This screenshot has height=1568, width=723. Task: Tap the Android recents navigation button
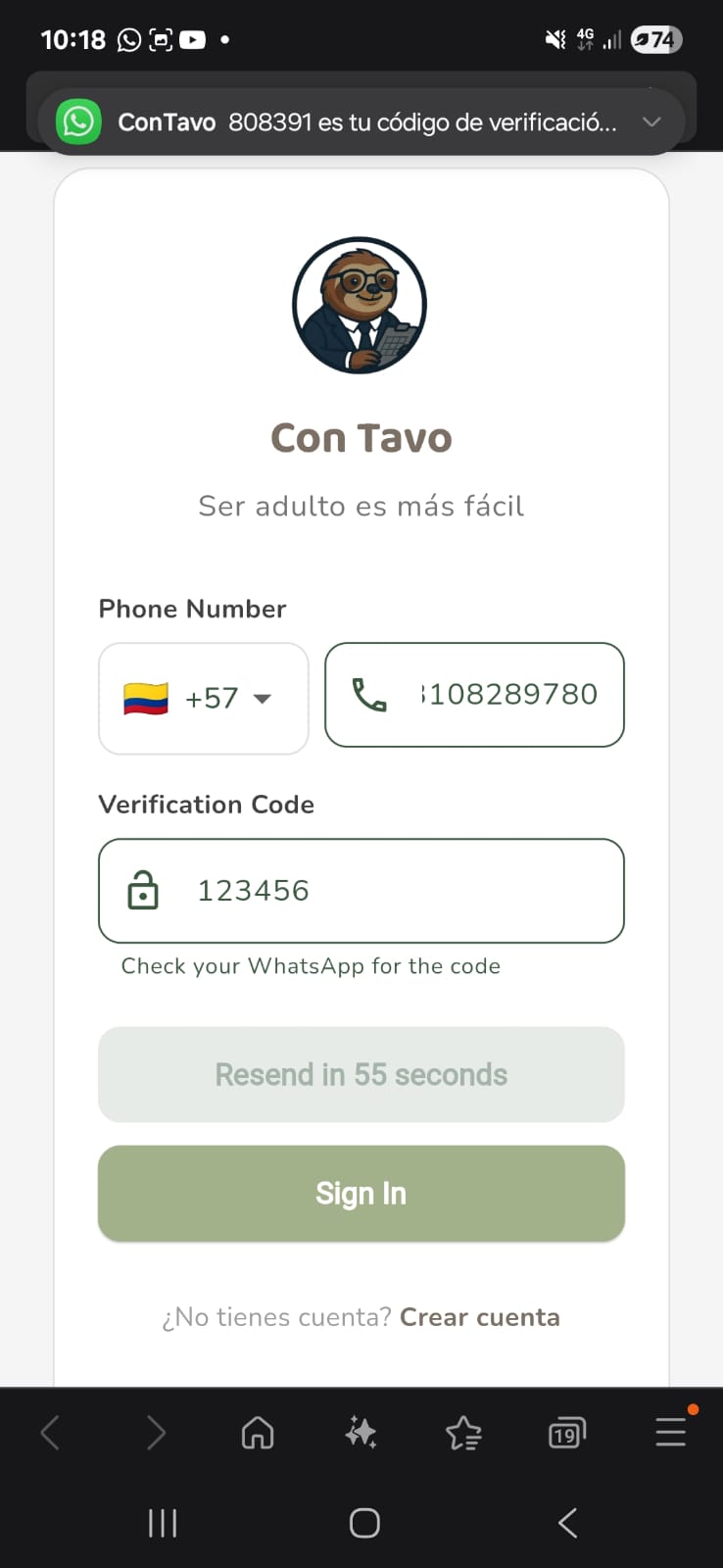162,1522
